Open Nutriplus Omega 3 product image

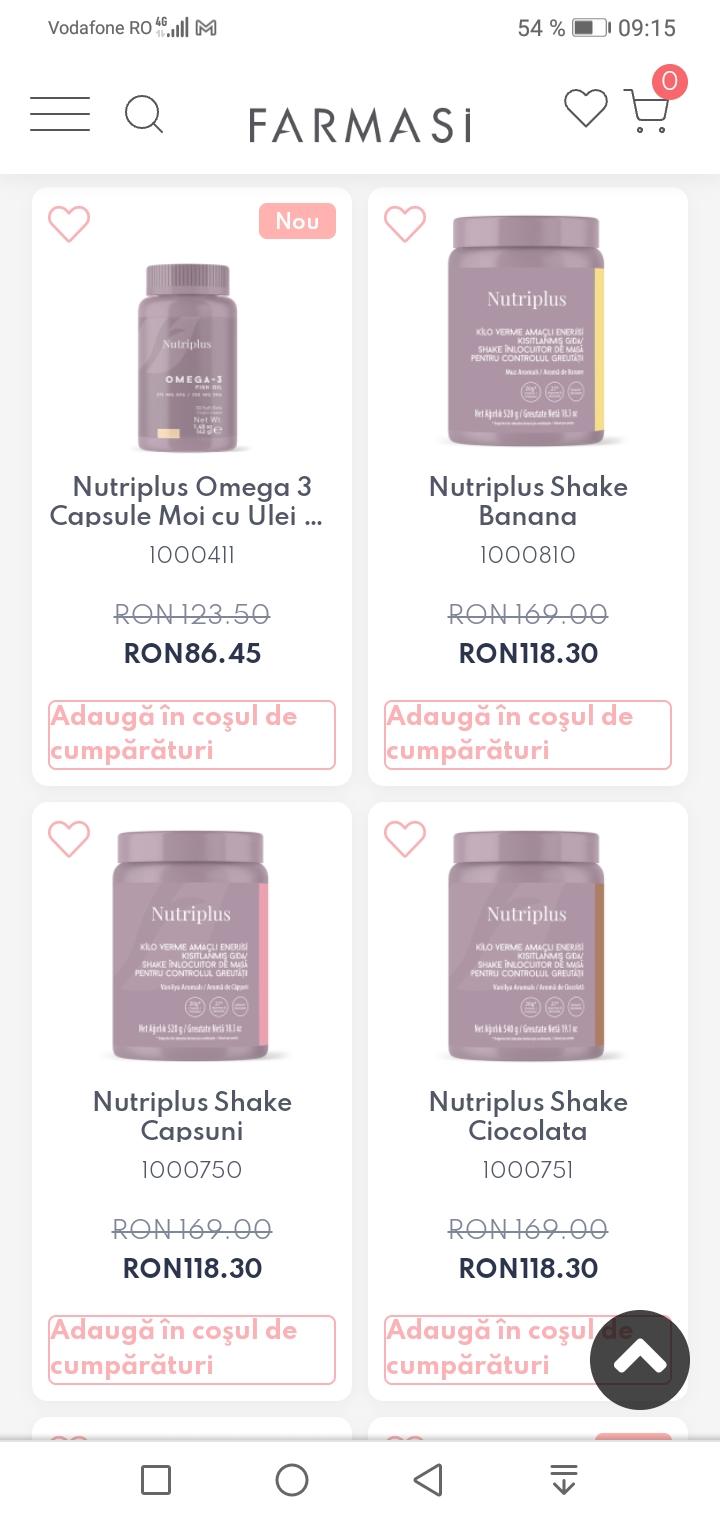188,357
